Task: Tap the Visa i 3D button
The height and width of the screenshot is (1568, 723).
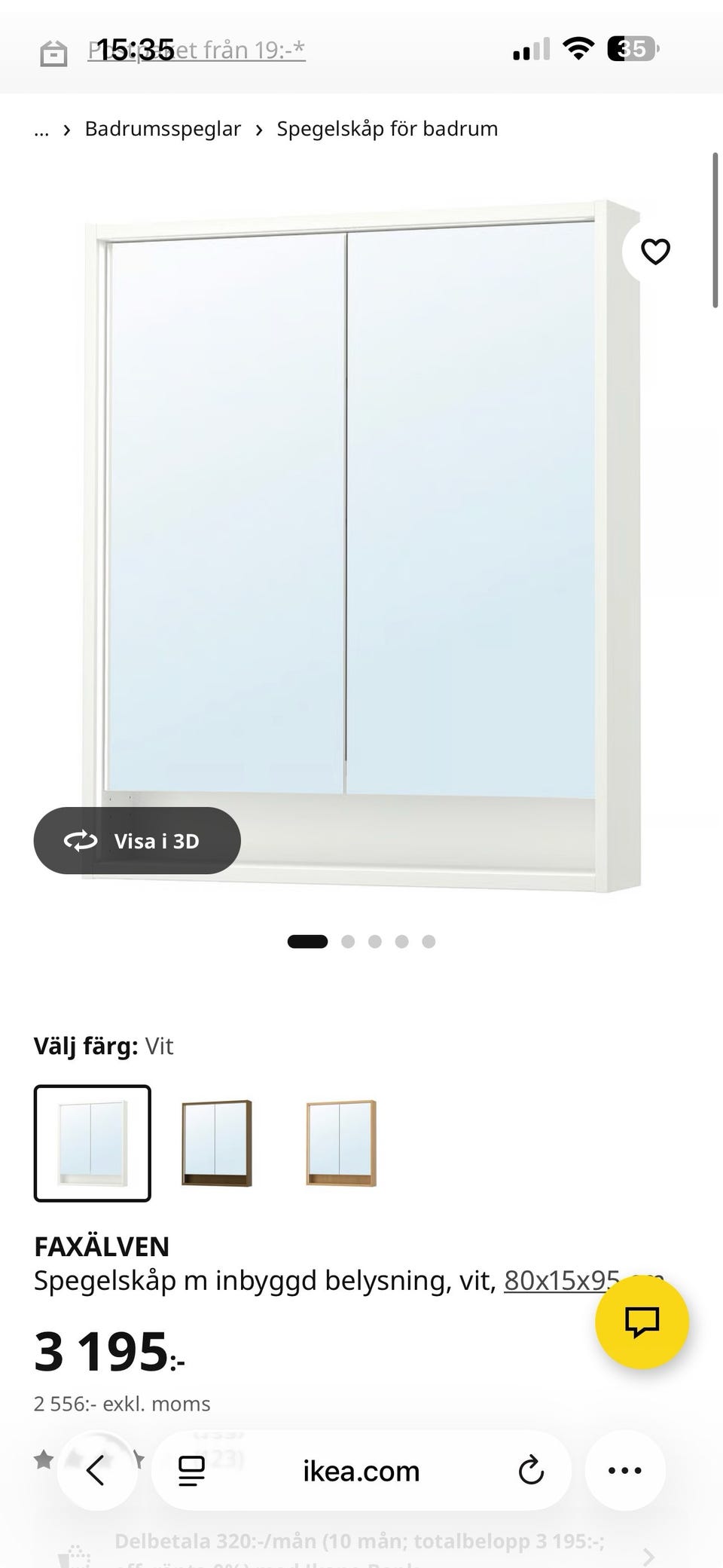Action: pos(136,841)
